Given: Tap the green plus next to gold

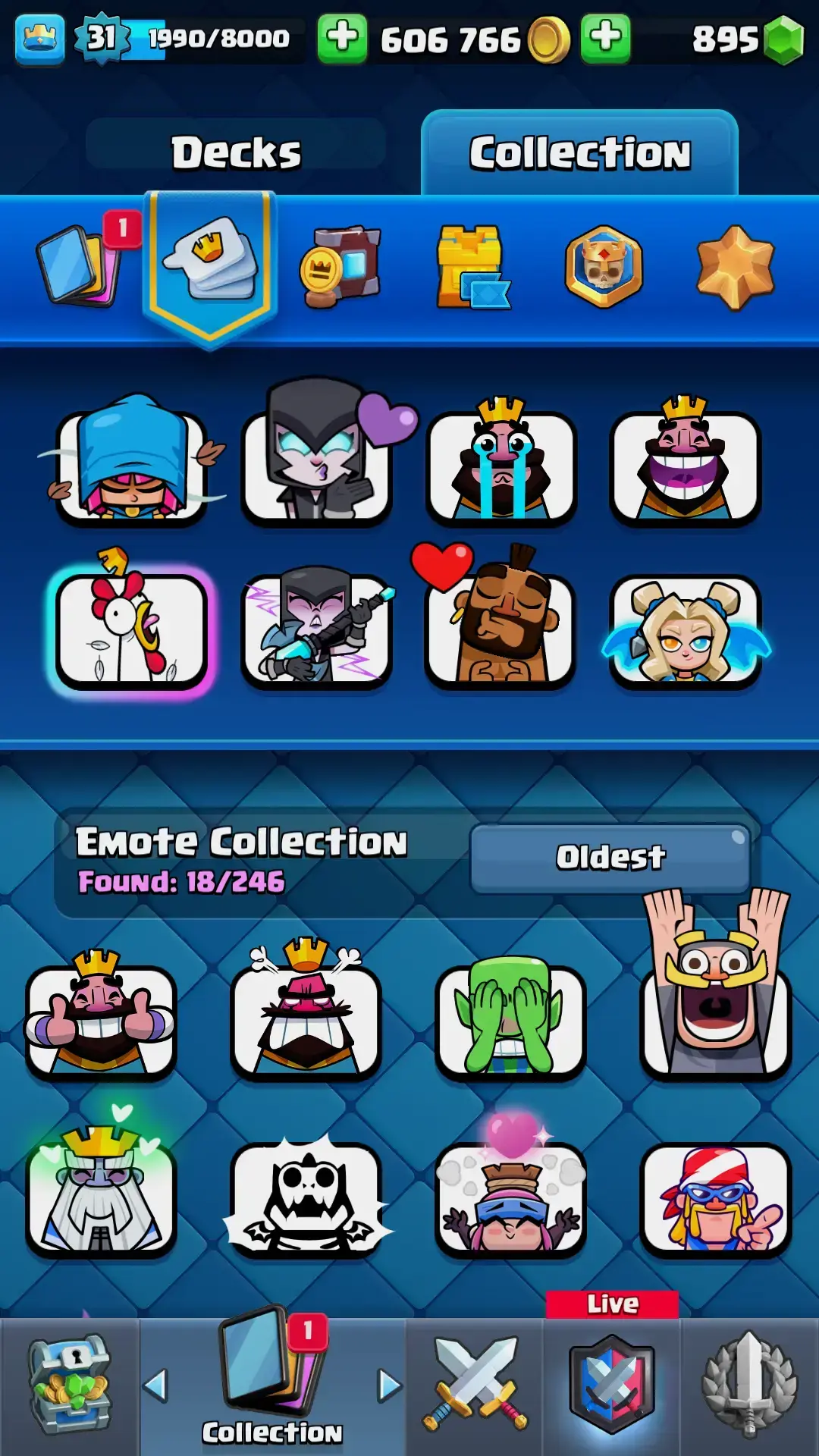Looking at the screenshot, I should click(x=342, y=38).
